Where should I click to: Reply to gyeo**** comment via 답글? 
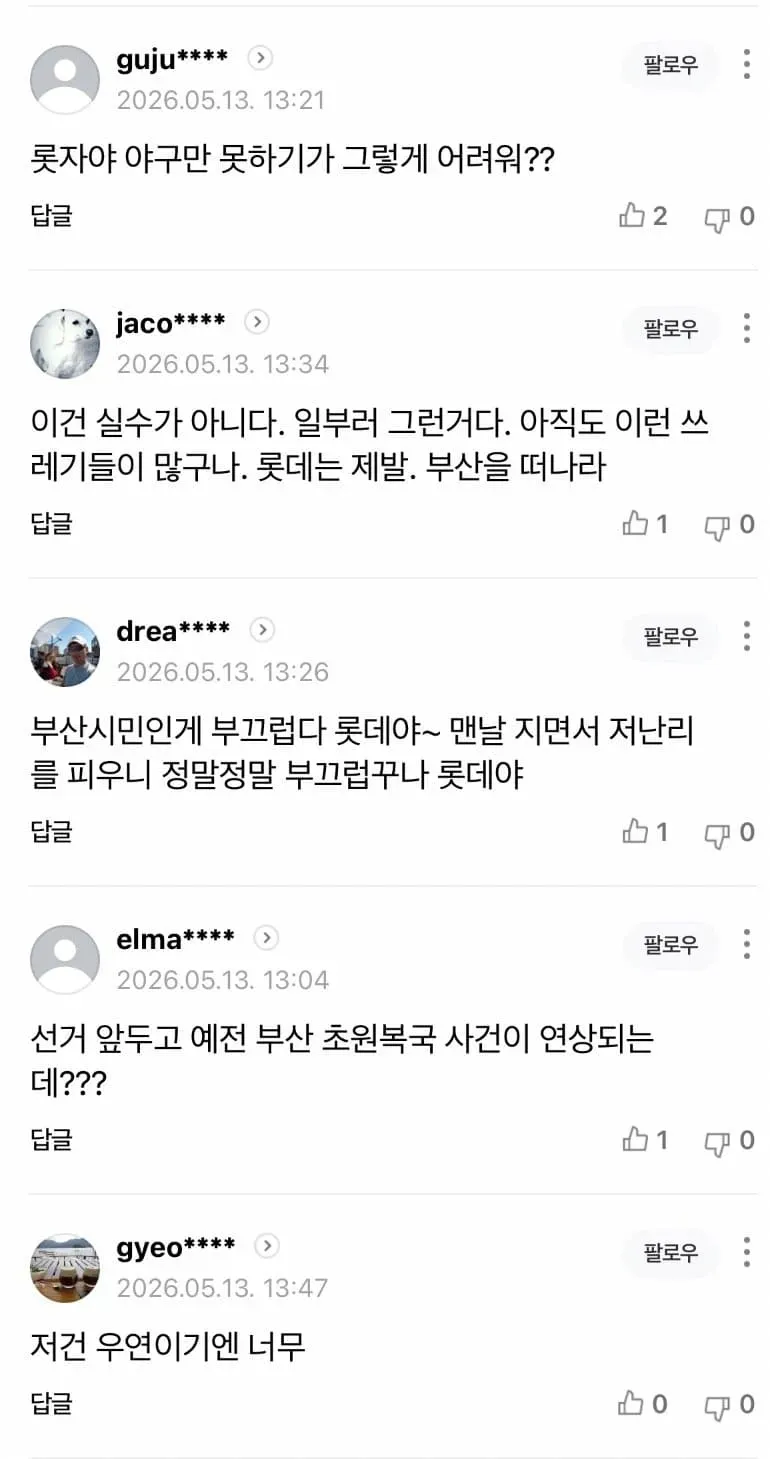pos(52,1404)
